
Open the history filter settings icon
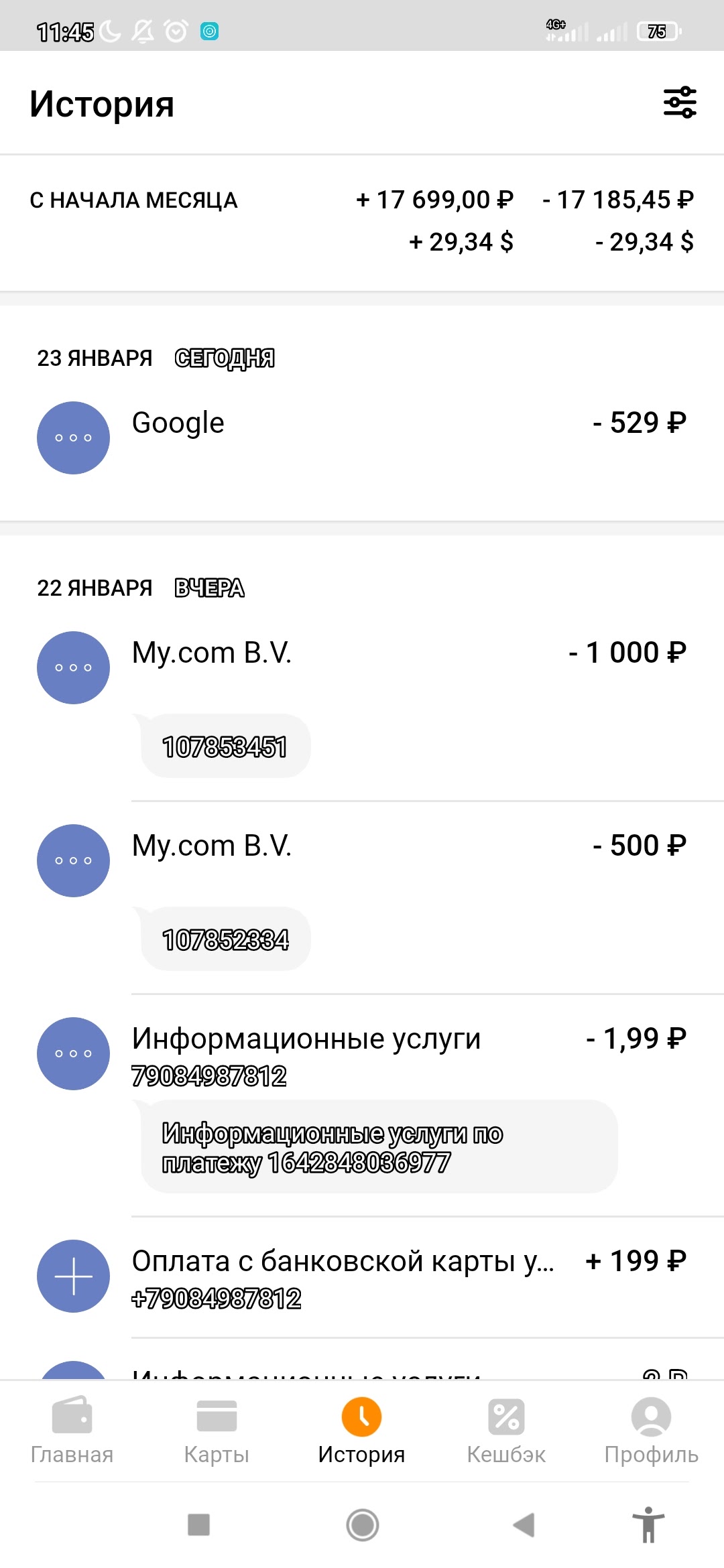(680, 103)
